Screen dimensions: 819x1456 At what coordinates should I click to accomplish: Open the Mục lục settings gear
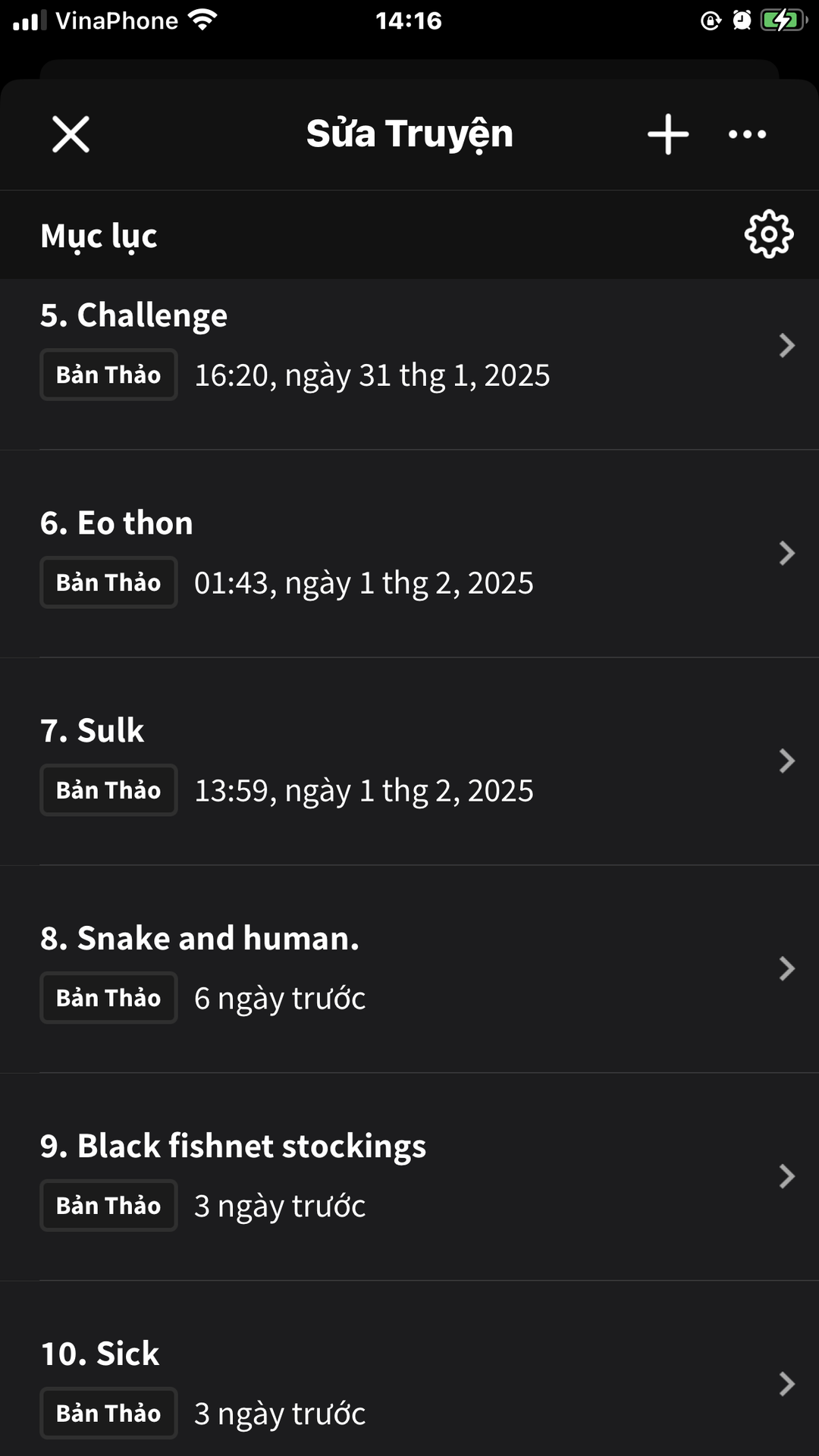tap(769, 234)
